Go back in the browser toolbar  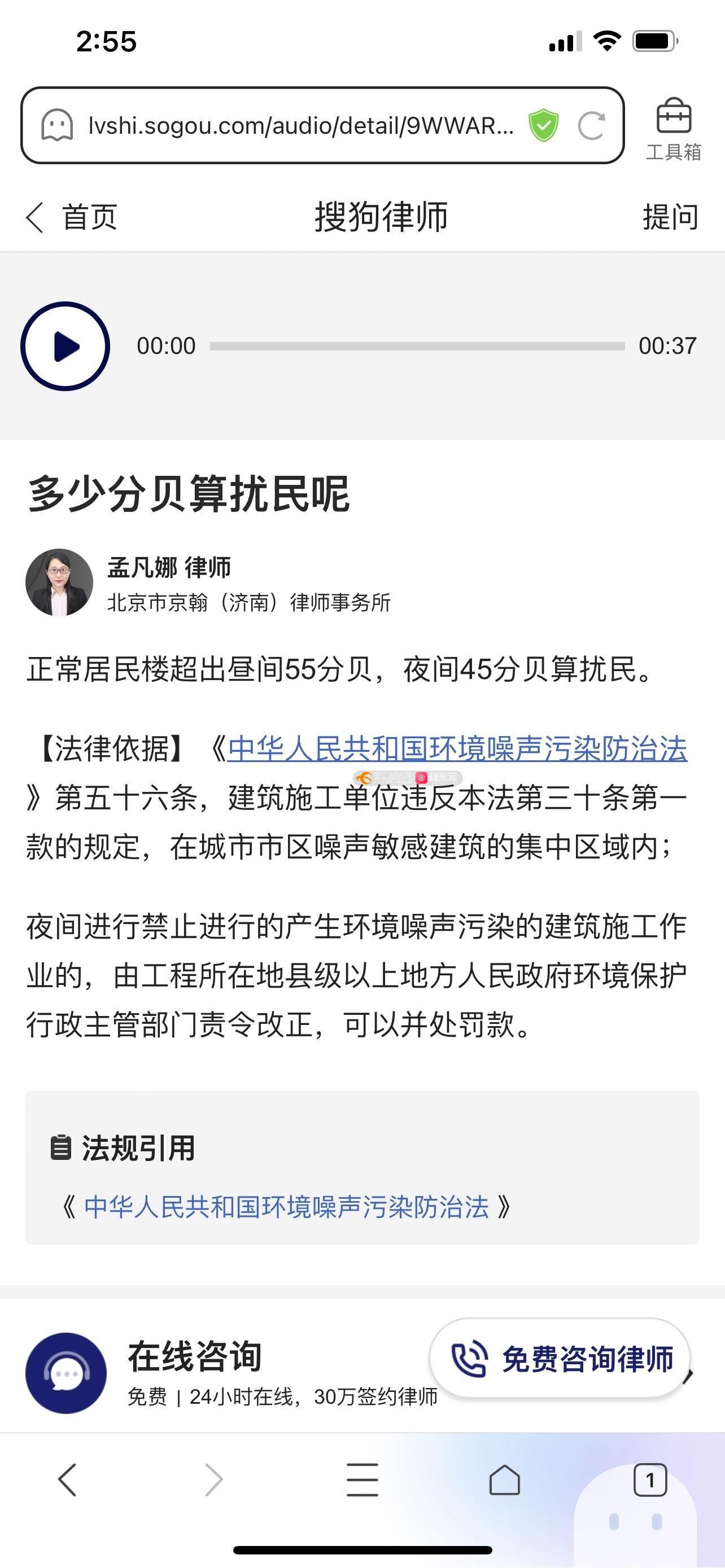[x=67, y=1479]
